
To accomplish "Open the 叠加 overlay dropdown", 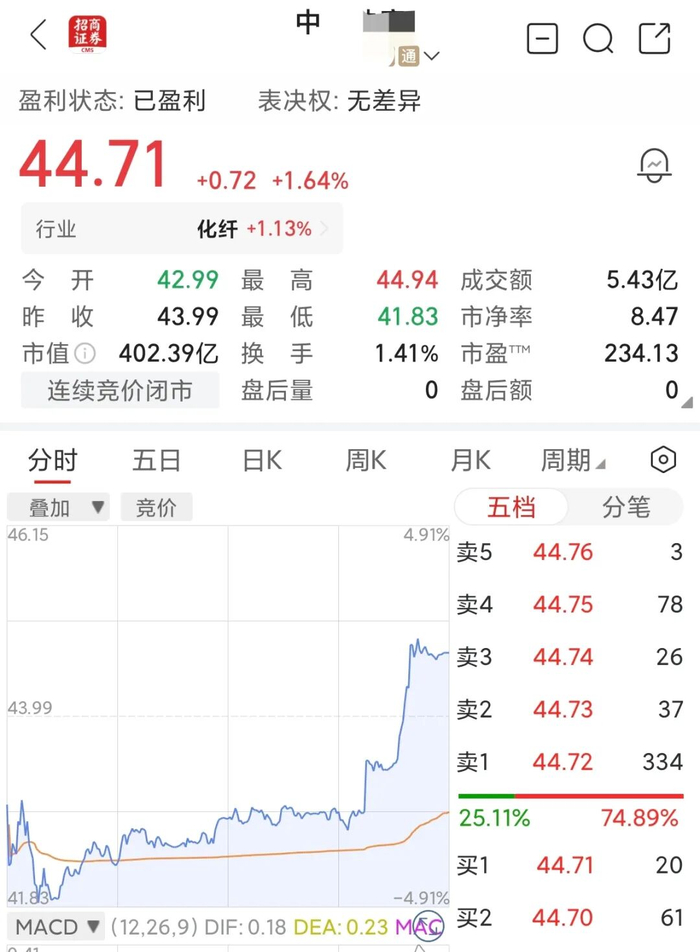I will pos(58,507).
